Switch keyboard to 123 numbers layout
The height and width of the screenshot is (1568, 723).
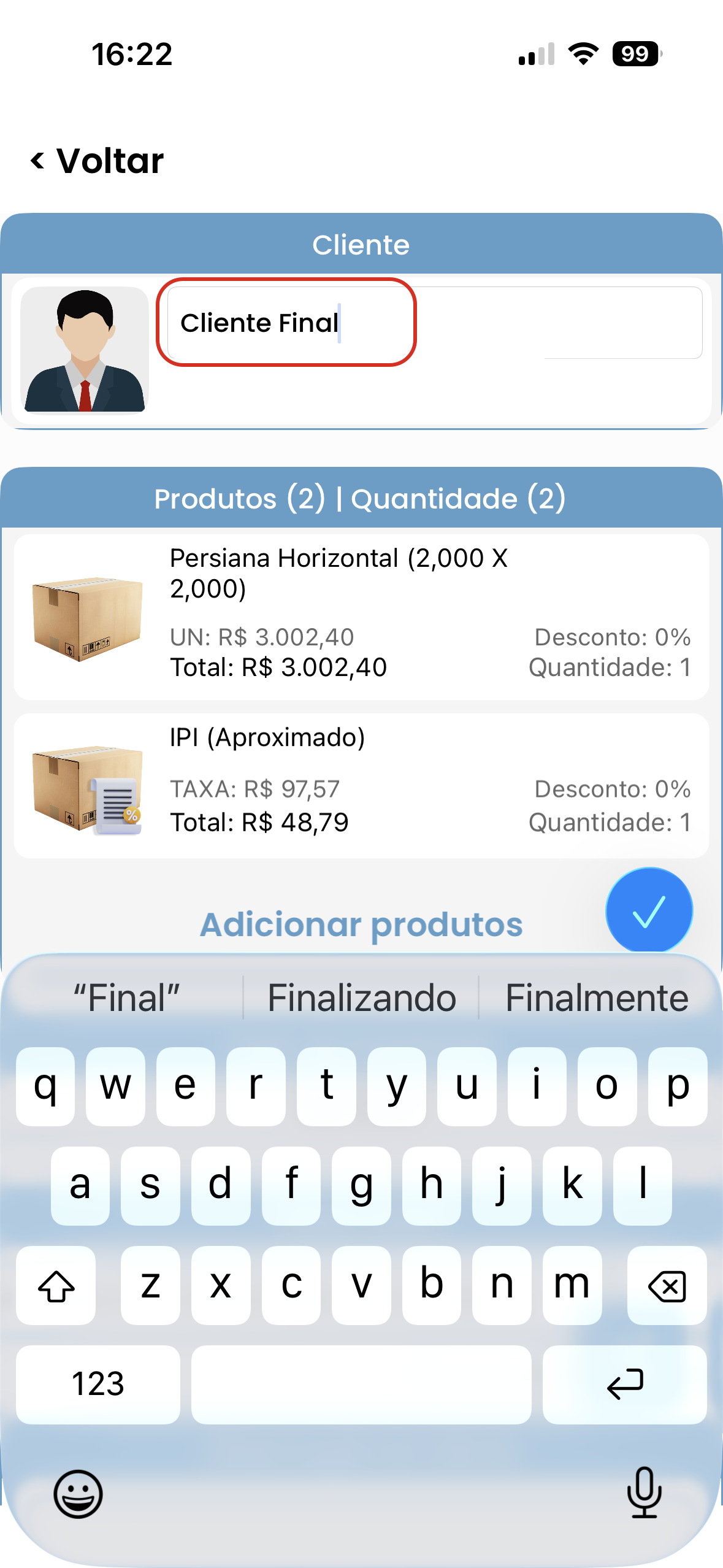pyautogui.click(x=98, y=1384)
